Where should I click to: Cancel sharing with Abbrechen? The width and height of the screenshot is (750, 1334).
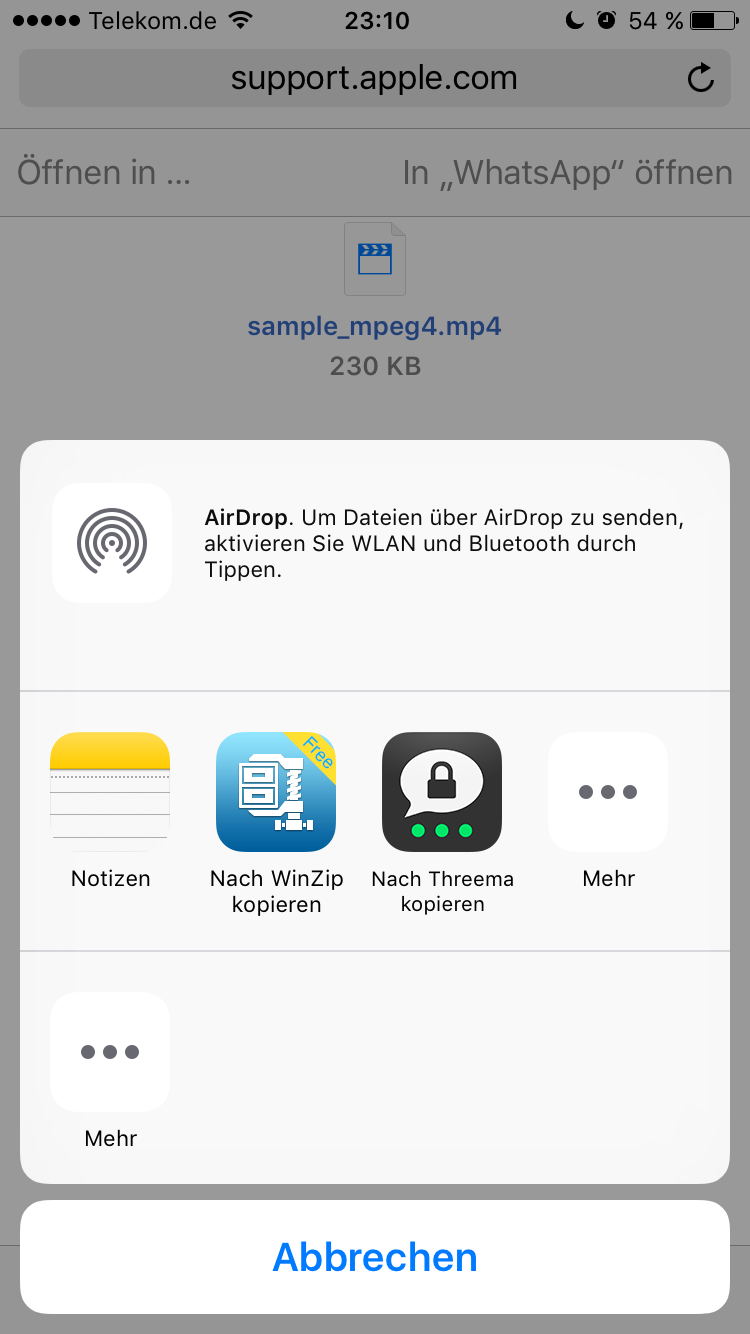375,1257
